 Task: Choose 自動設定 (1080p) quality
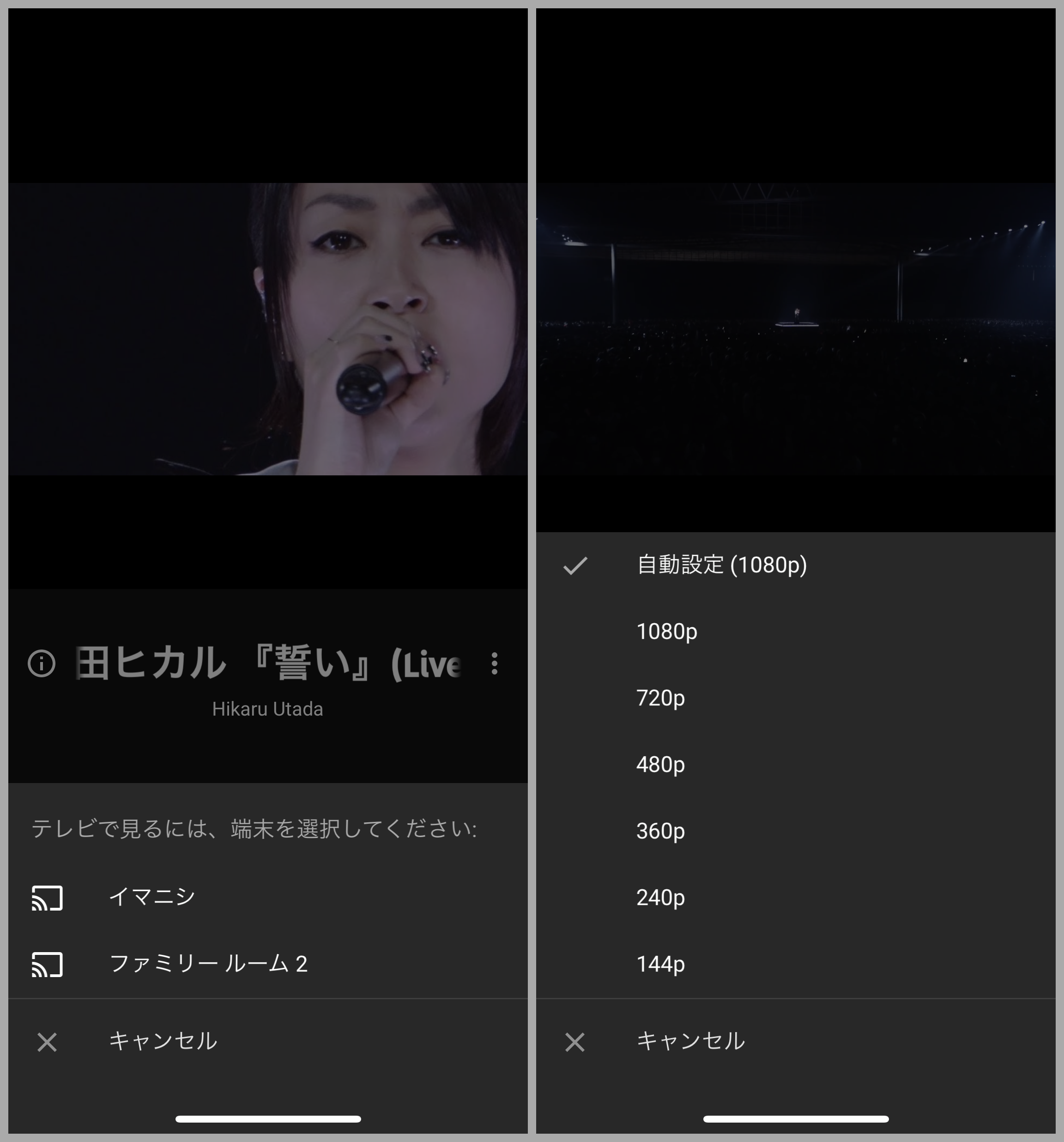click(721, 565)
